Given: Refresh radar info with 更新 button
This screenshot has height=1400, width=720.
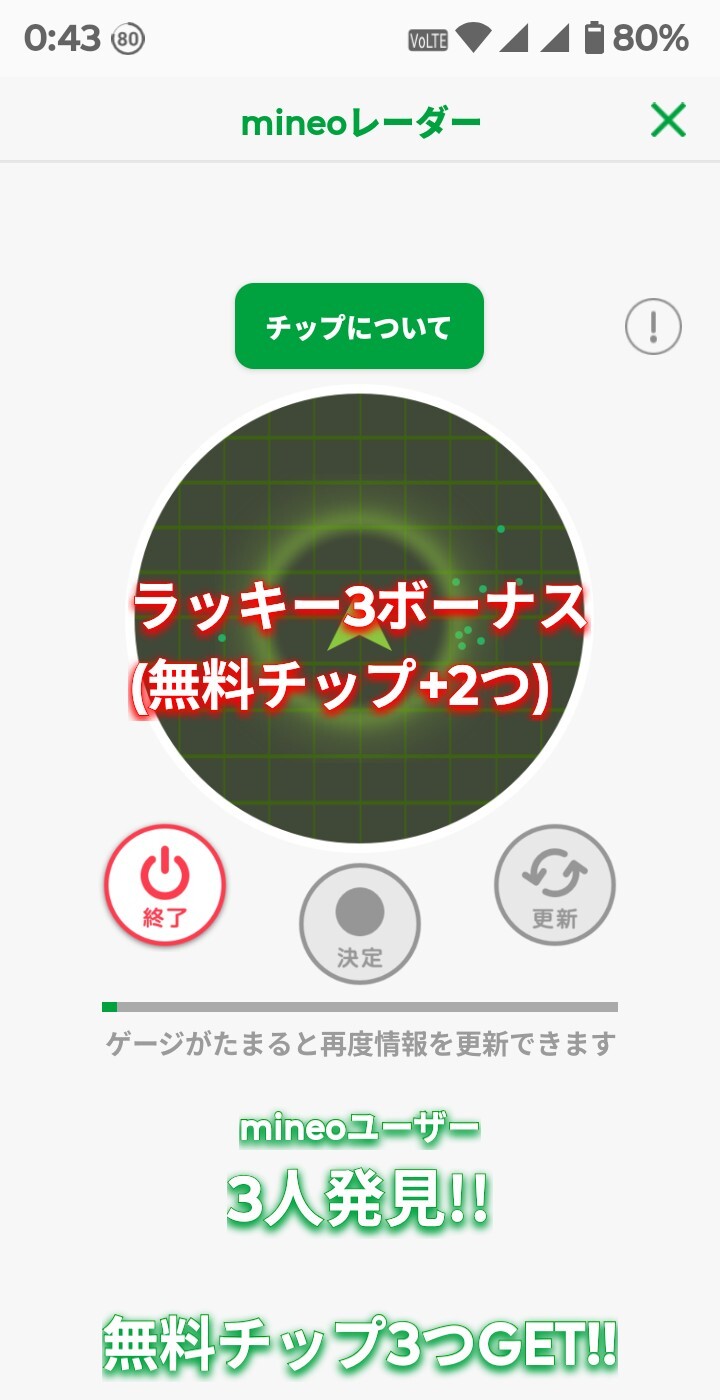Looking at the screenshot, I should 555,884.
